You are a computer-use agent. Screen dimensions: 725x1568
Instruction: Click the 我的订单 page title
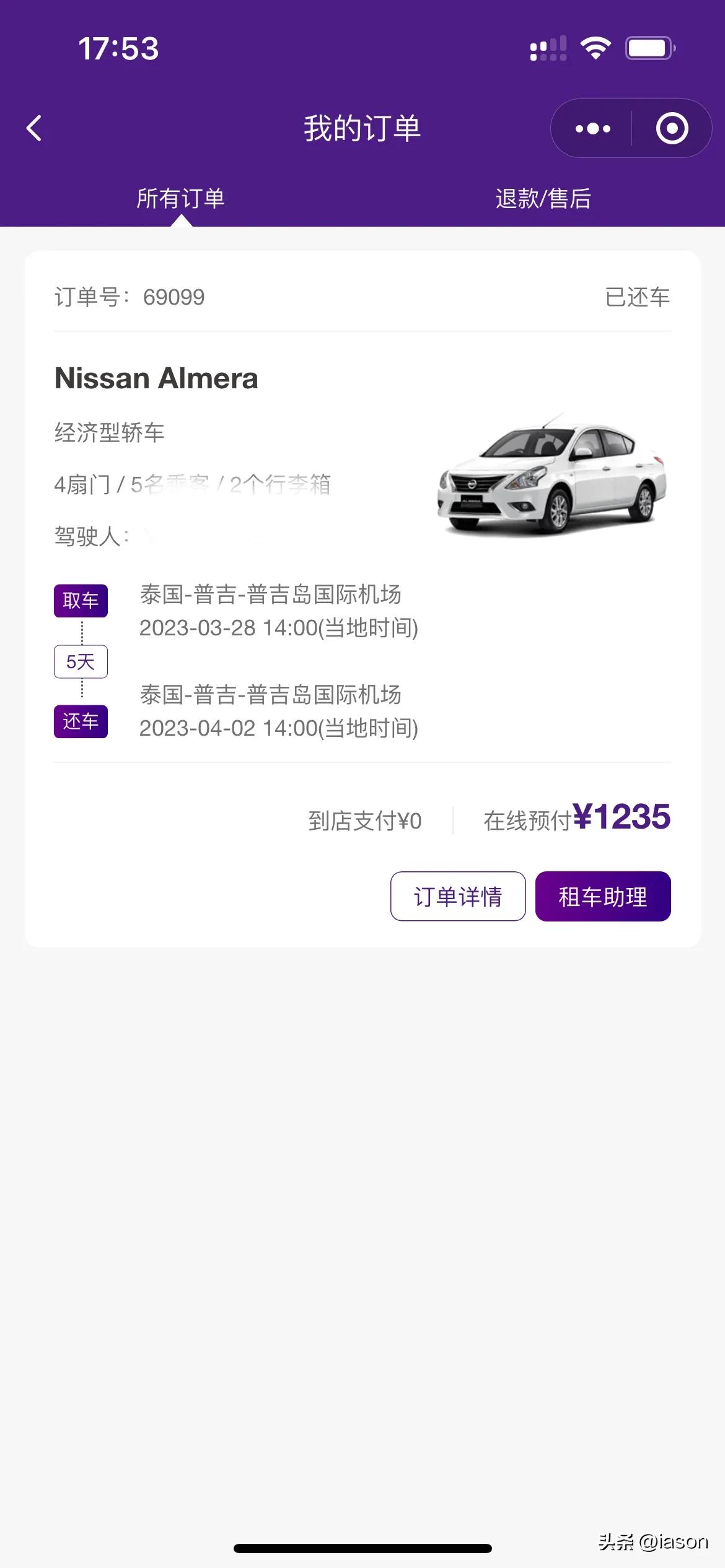click(362, 128)
